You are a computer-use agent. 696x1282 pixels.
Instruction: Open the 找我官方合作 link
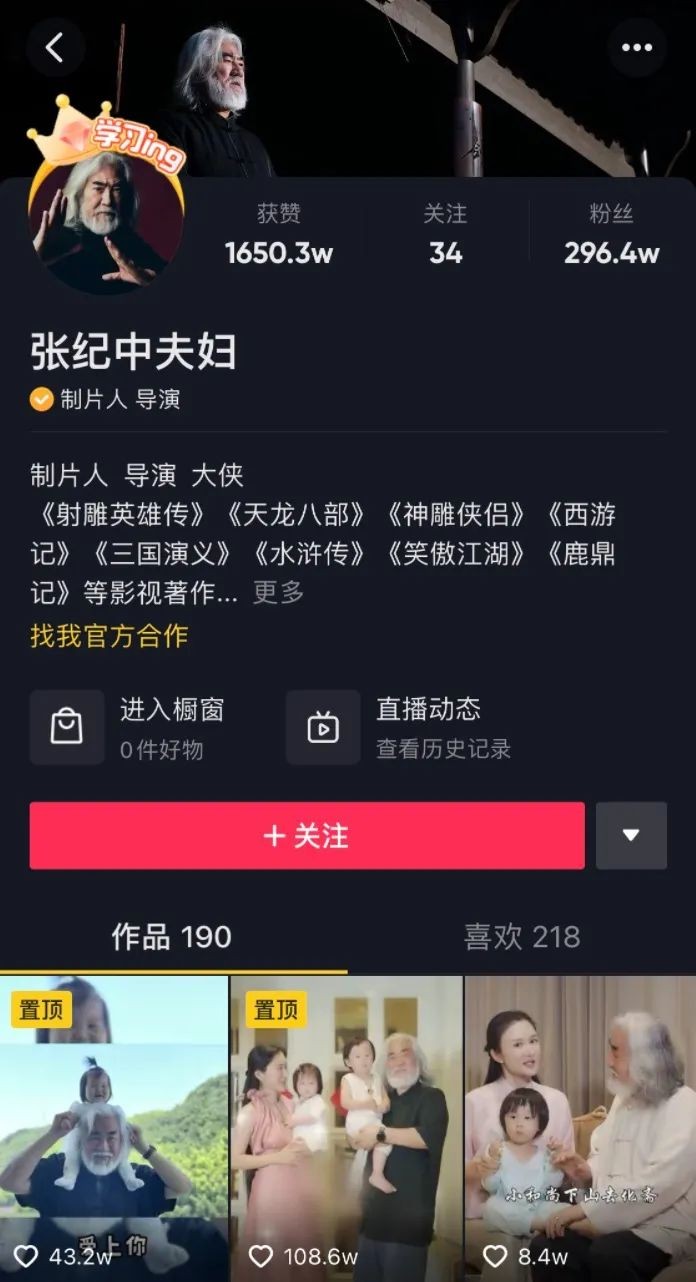109,636
